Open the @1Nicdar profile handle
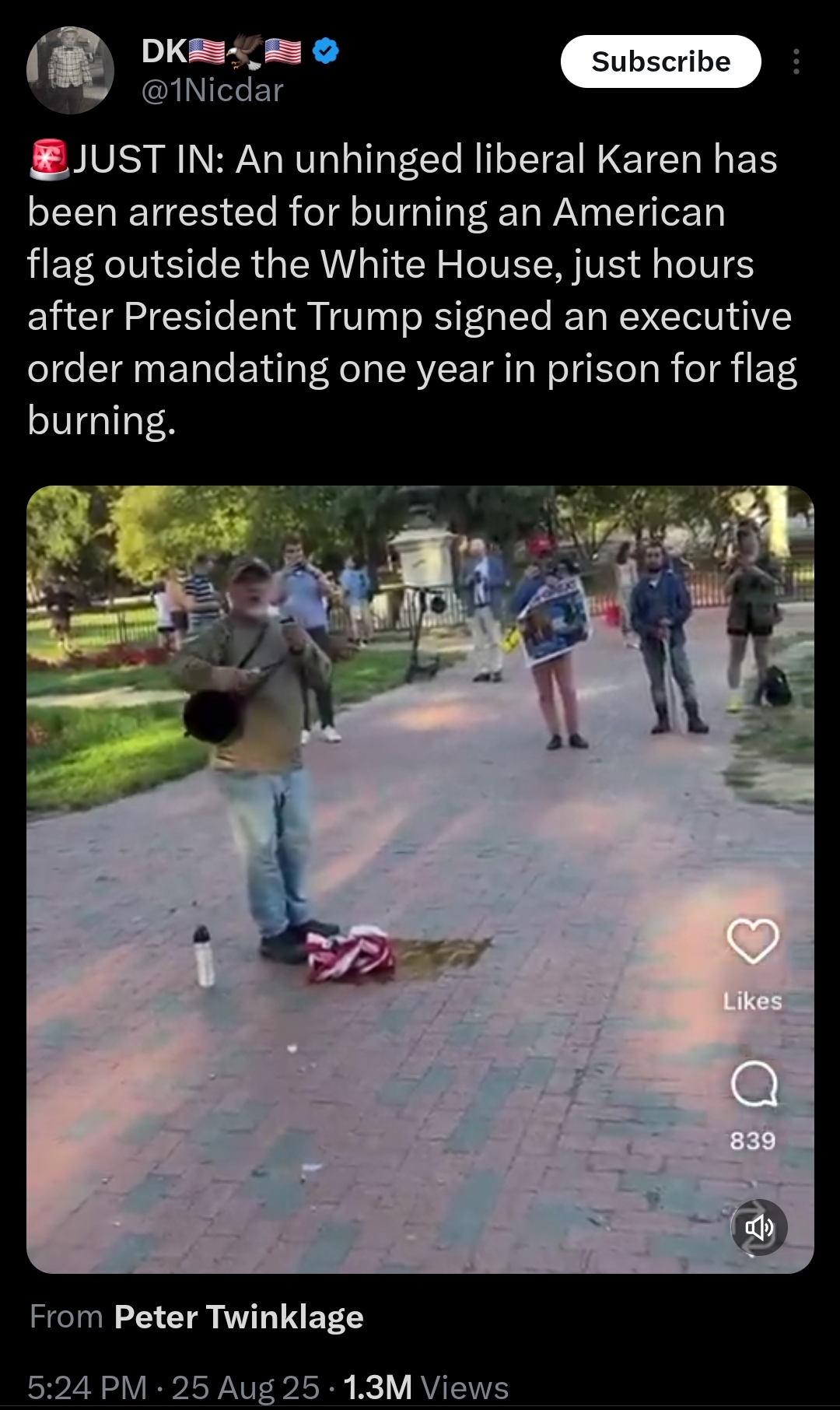 click(x=212, y=91)
